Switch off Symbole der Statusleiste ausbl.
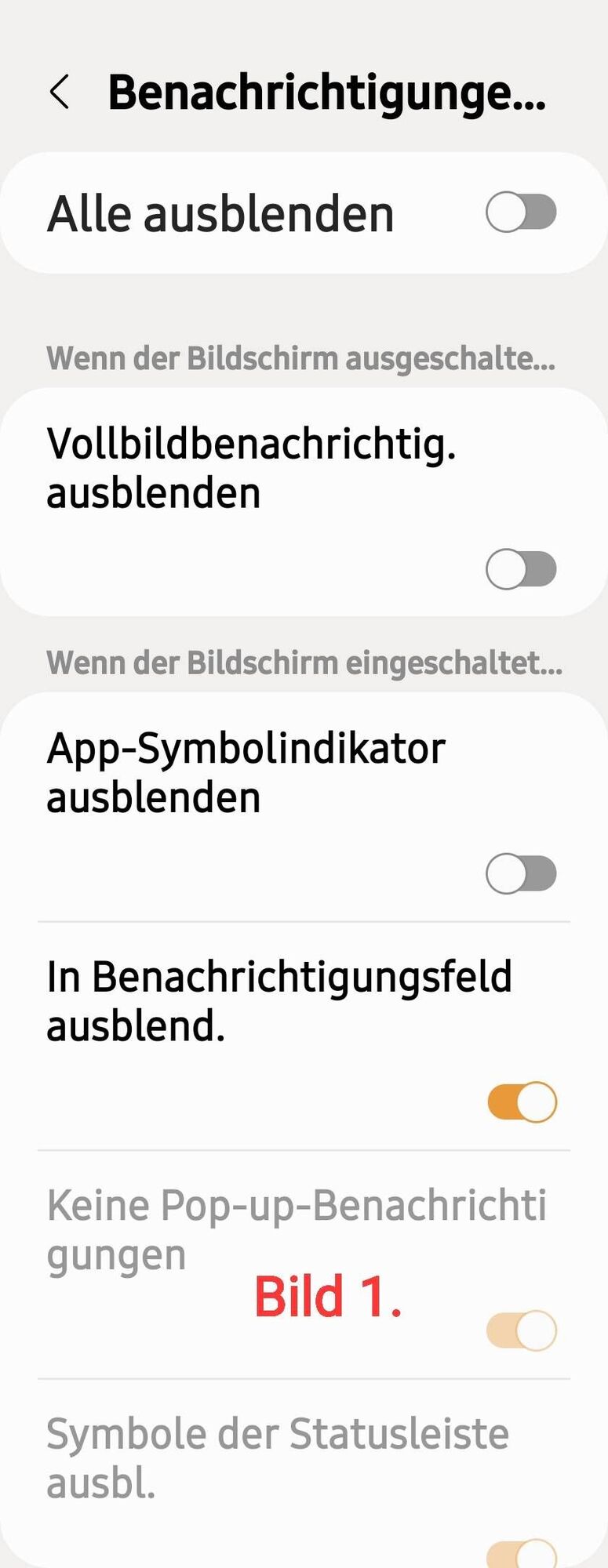The height and width of the screenshot is (1568, 608). click(522, 1554)
